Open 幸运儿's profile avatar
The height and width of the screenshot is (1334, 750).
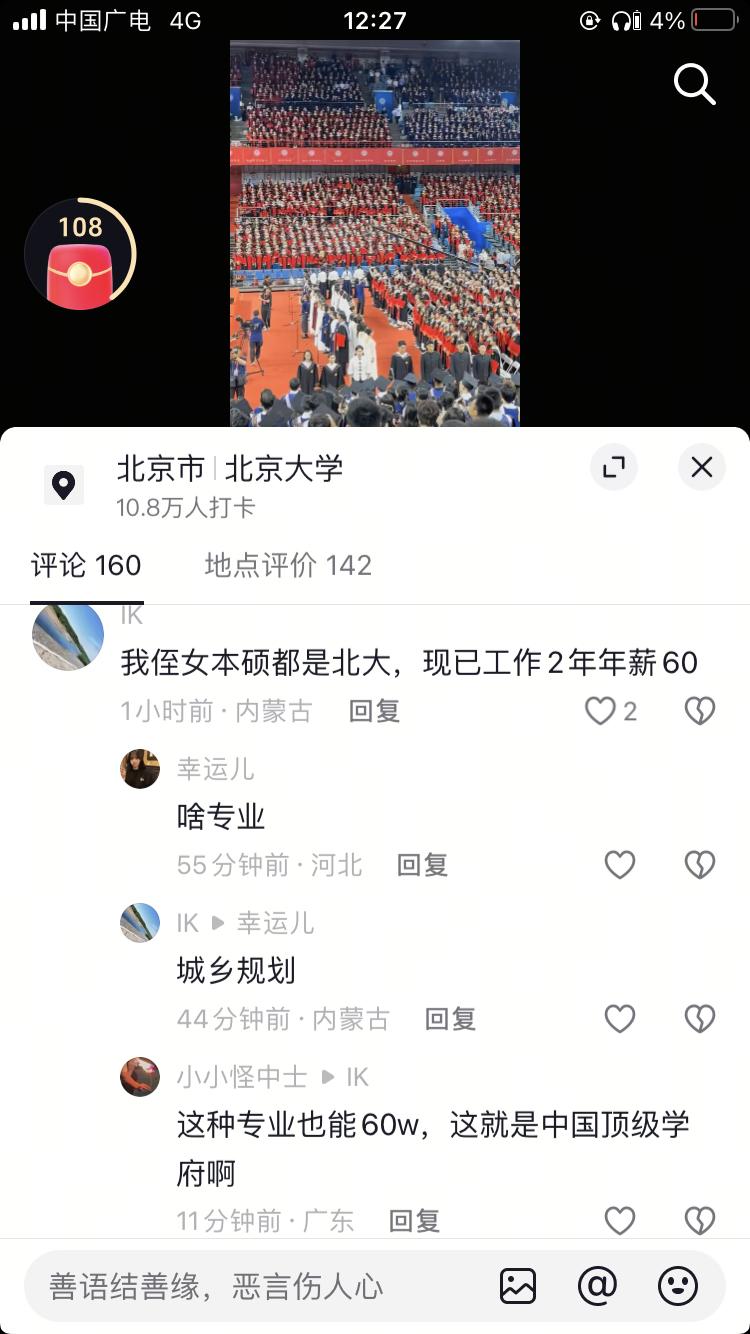click(140, 769)
